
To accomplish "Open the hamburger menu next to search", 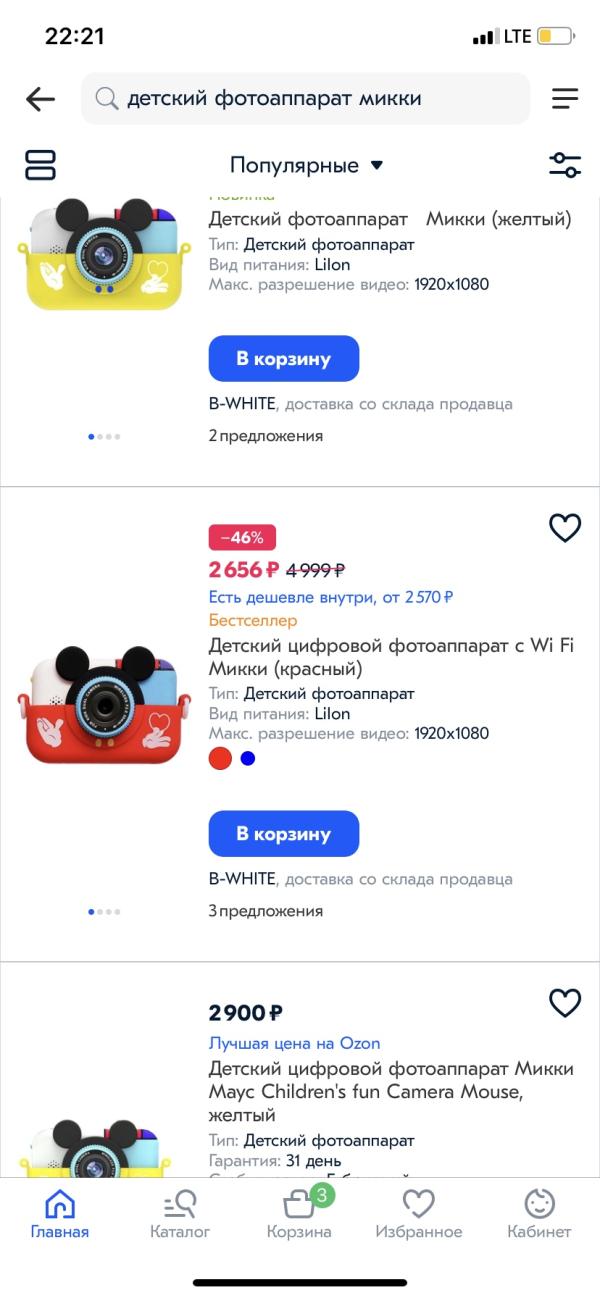I will point(565,98).
